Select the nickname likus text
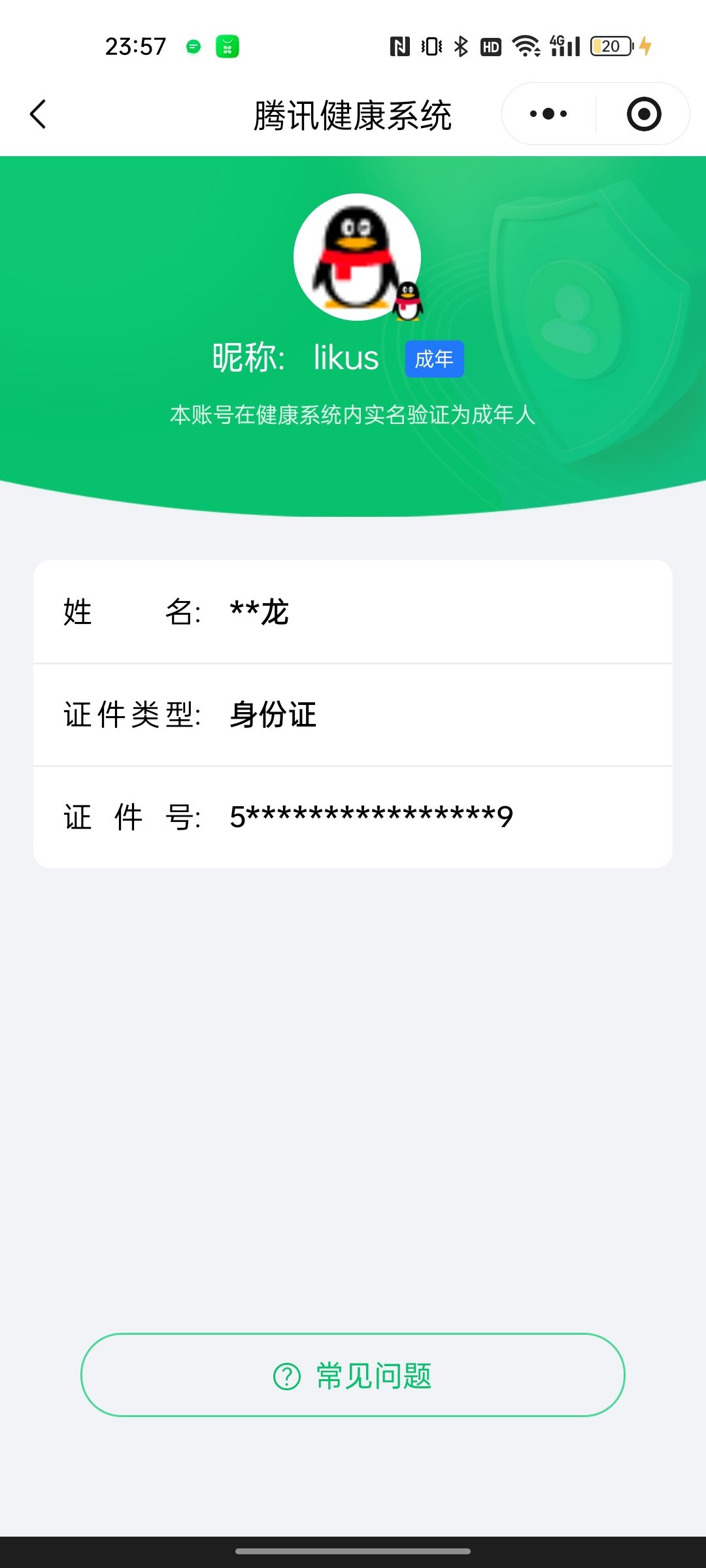The height and width of the screenshot is (1568, 706). pyautogui.click(x=345, y=358)
